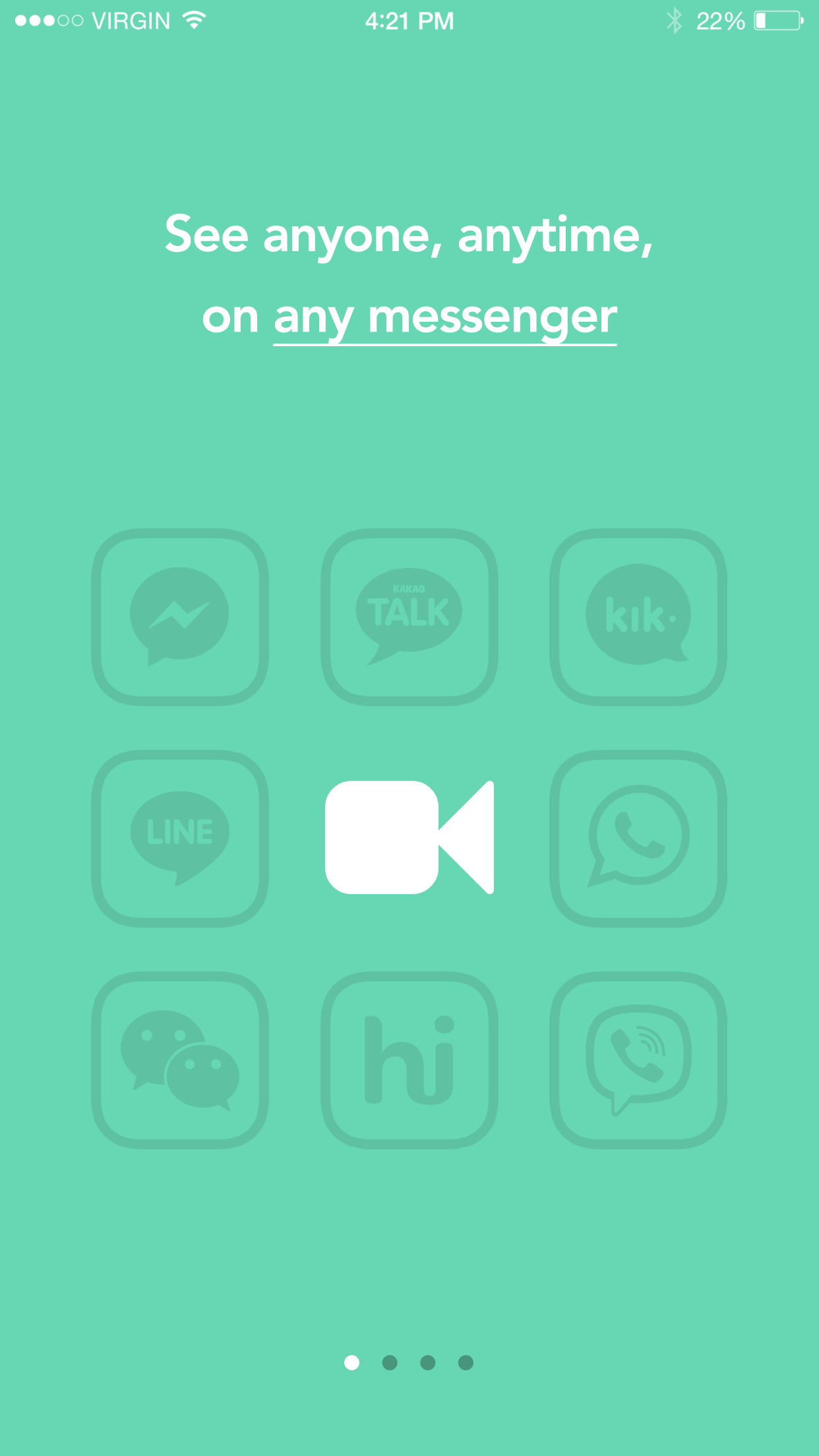The height and width of the screenshot is (1456, 819).
Task: Tap the WhatsApp icon
Action: (x=638, y=837)
